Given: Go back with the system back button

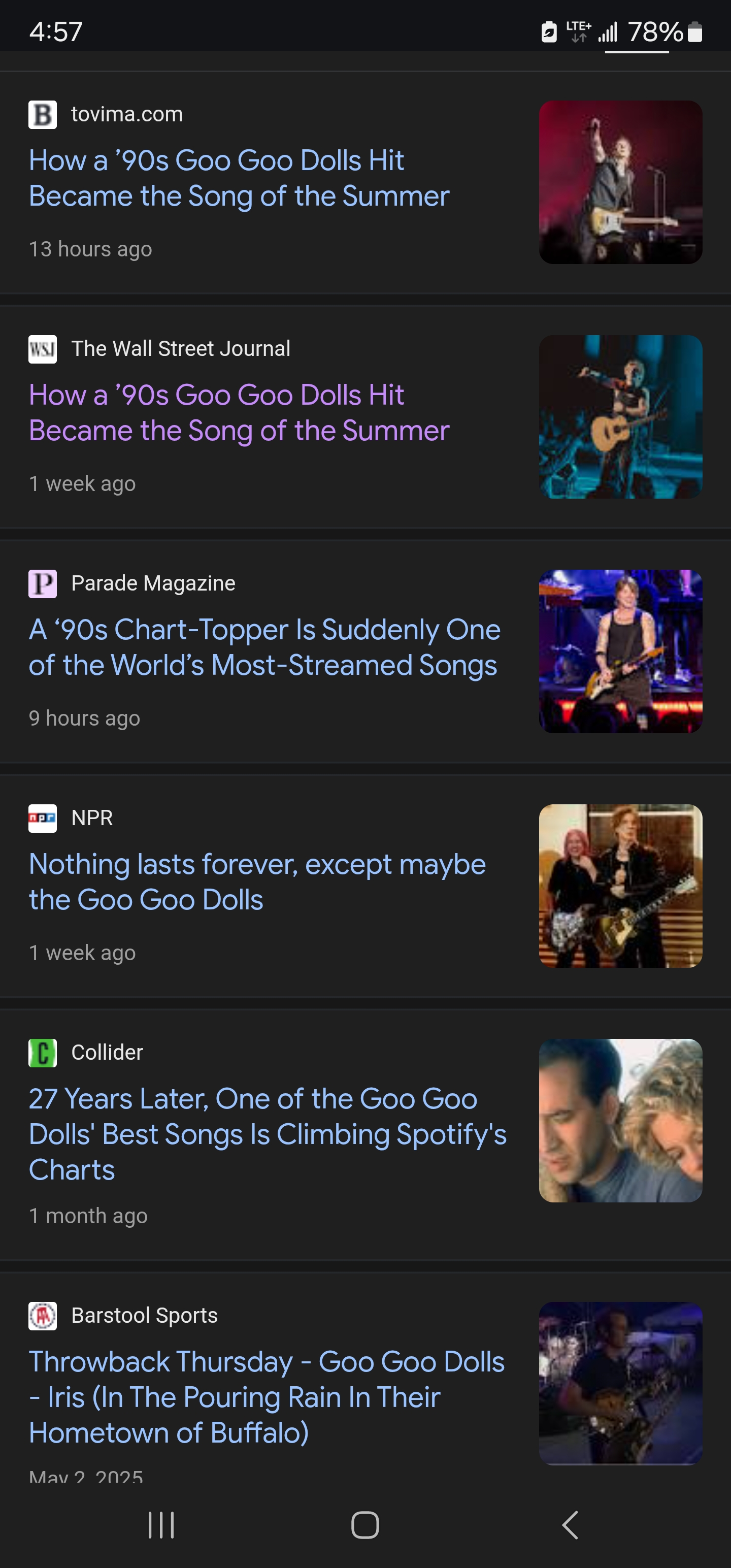Looking at the screenshot, I should (570, 1525).
